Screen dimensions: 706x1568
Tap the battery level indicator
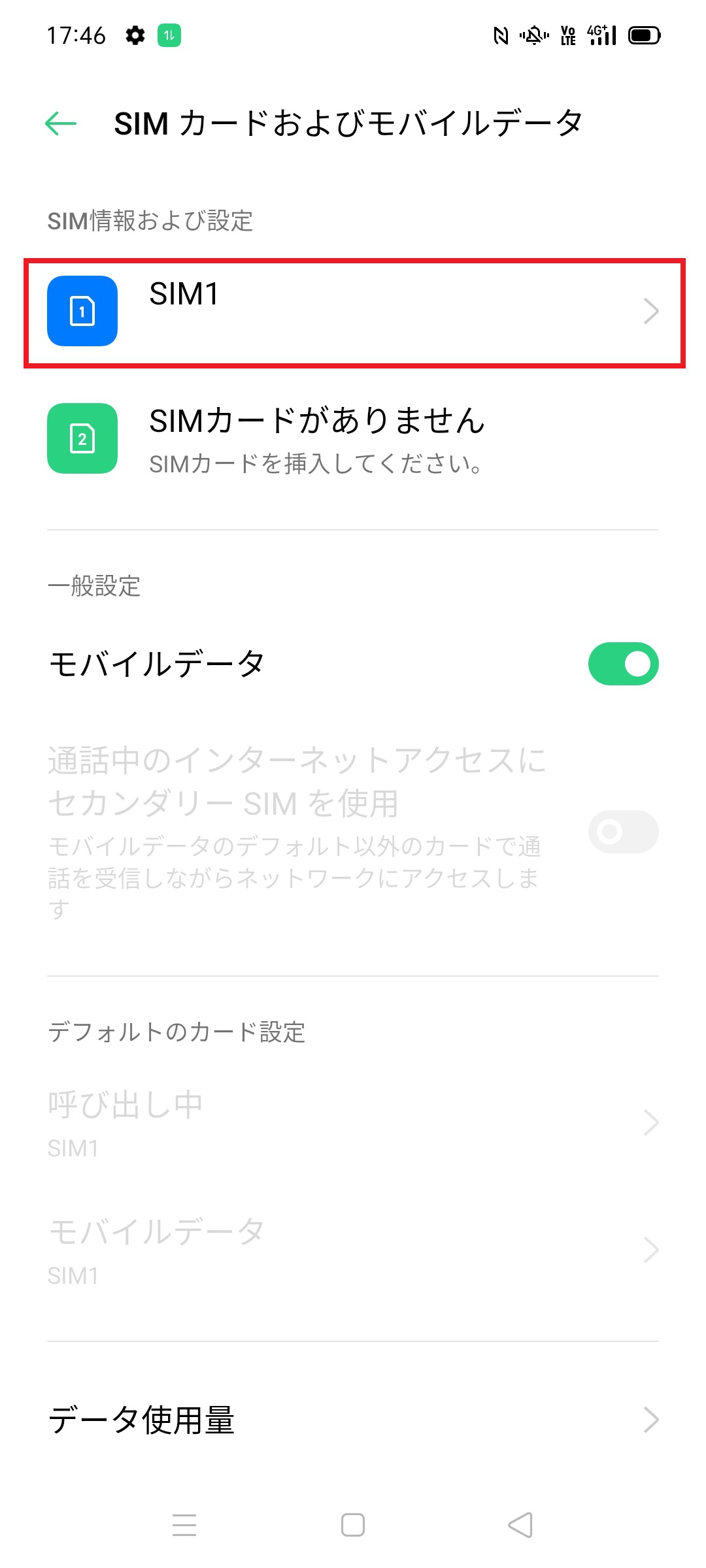645,37
